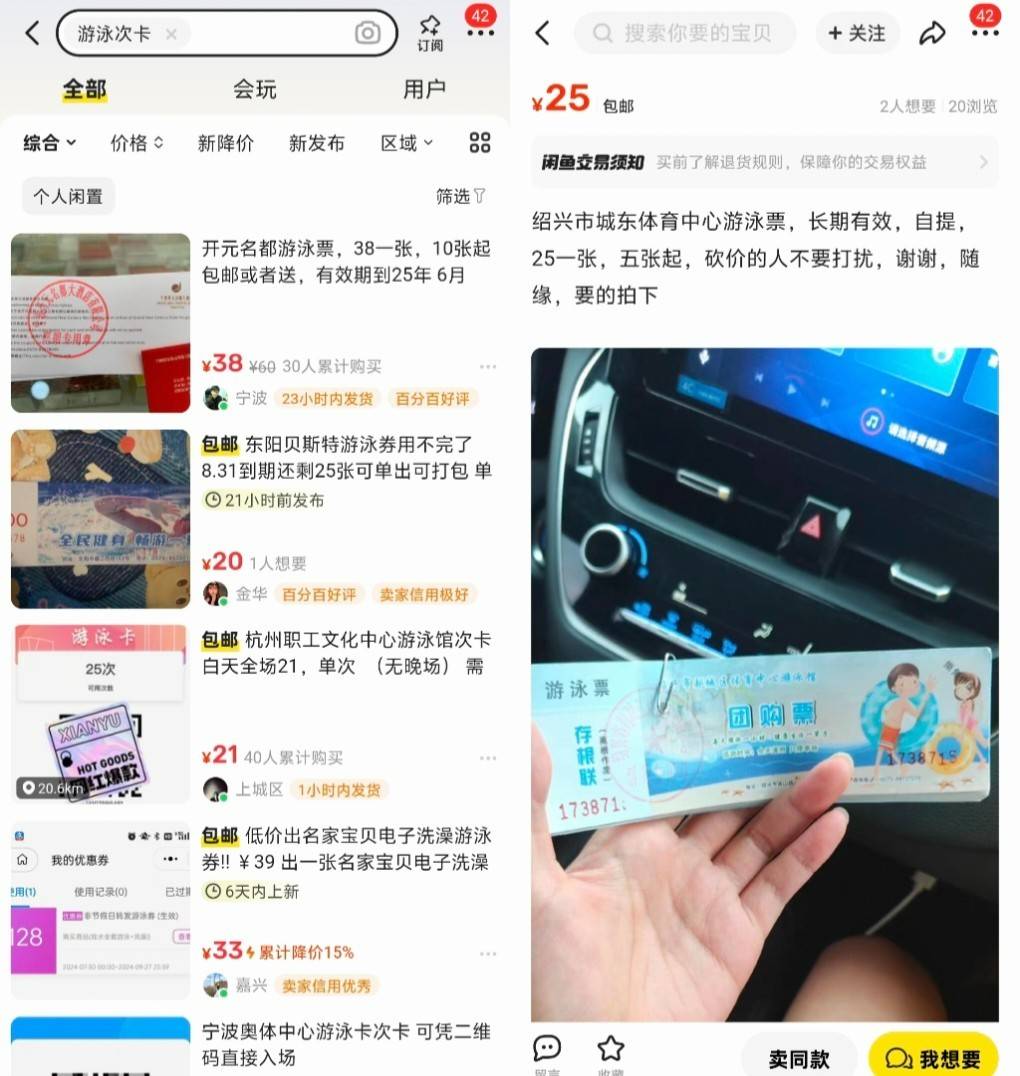
Task: Open the 闲鱼交易须知 notice
Action: tap(764, 162)
